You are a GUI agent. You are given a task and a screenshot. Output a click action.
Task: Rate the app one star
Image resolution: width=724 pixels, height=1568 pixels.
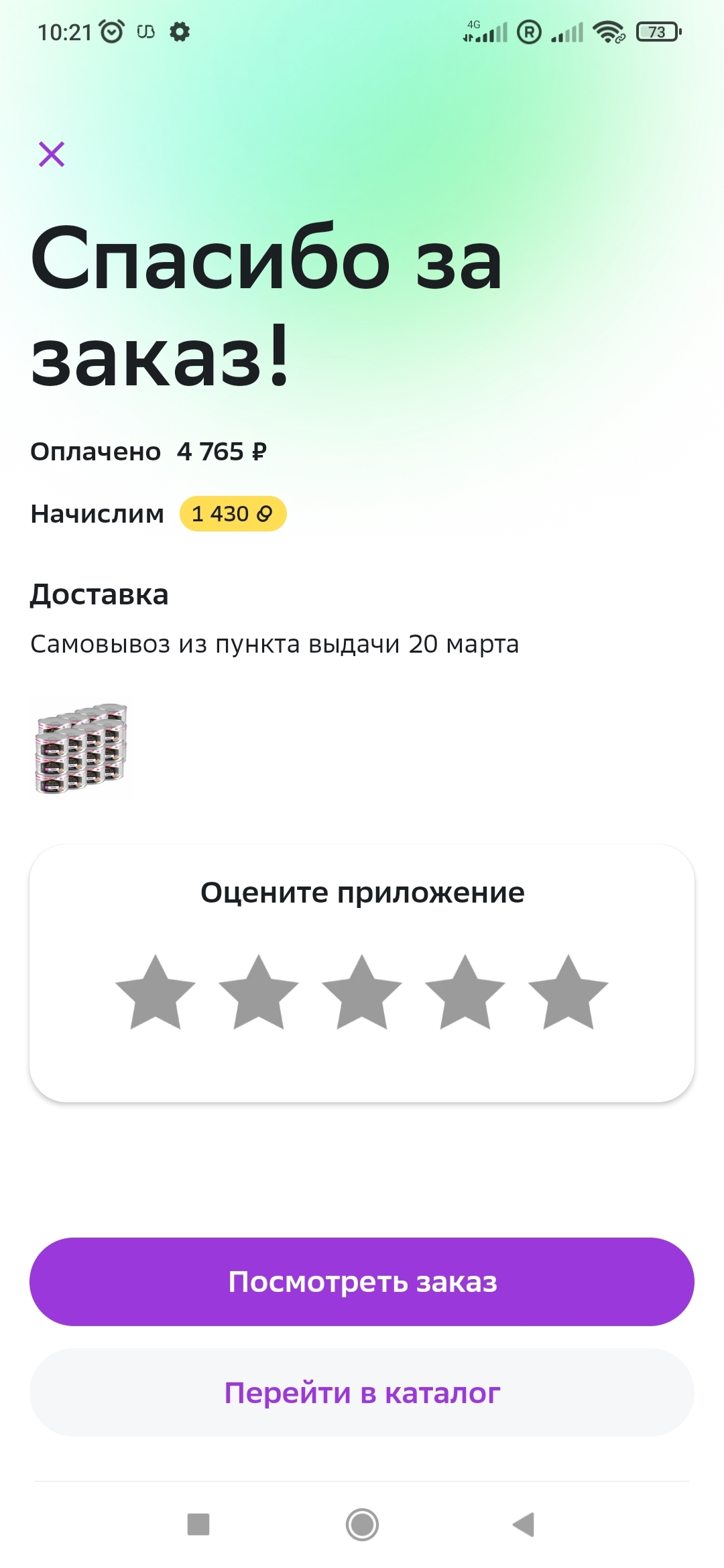156,993
